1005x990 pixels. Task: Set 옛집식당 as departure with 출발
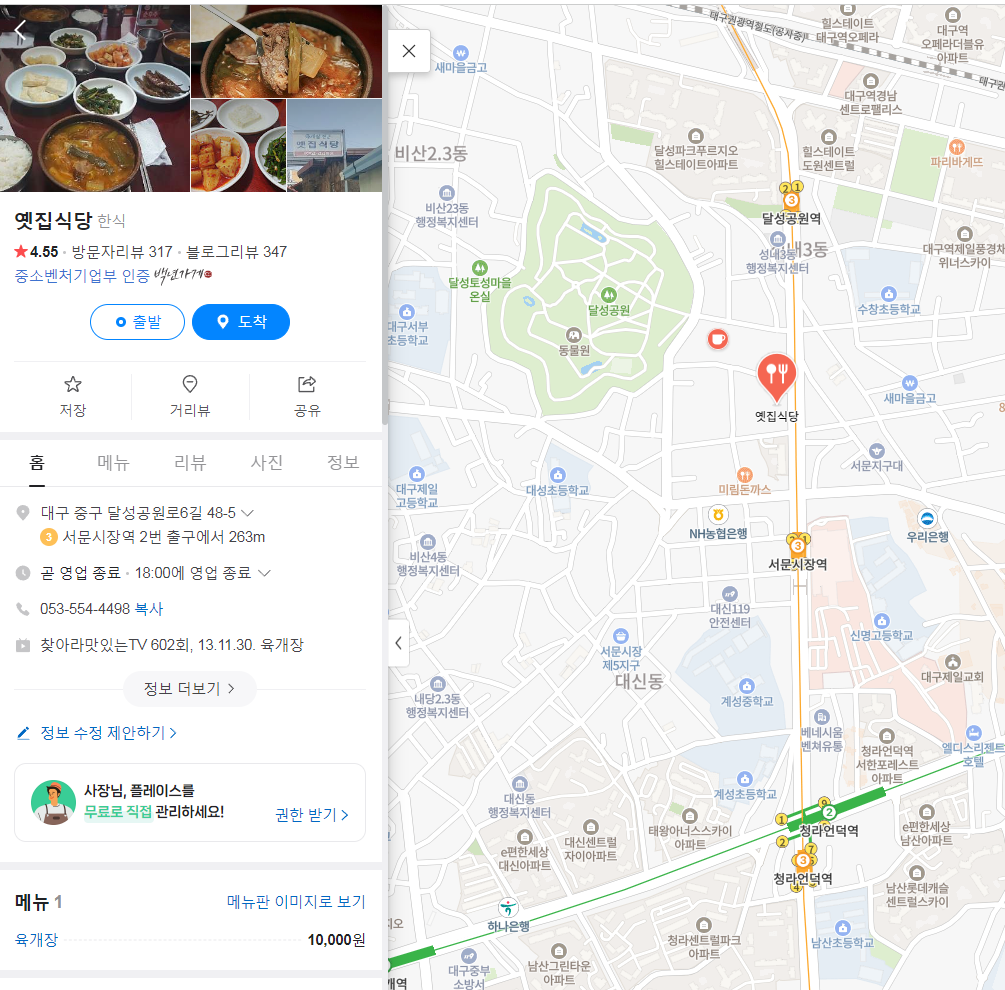point(137,322)
